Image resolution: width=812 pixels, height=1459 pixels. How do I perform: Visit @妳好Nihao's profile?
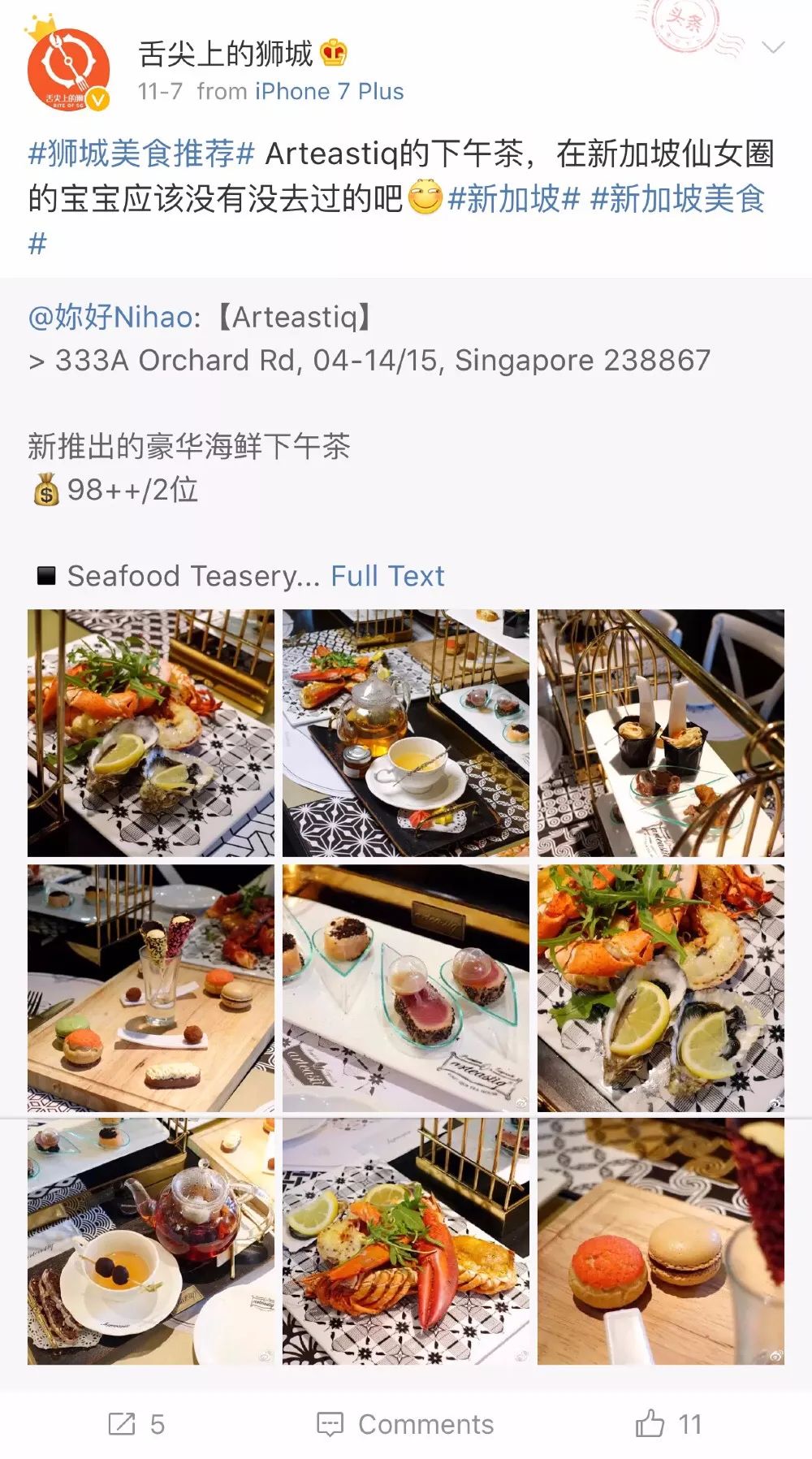[x=110, y=317]
